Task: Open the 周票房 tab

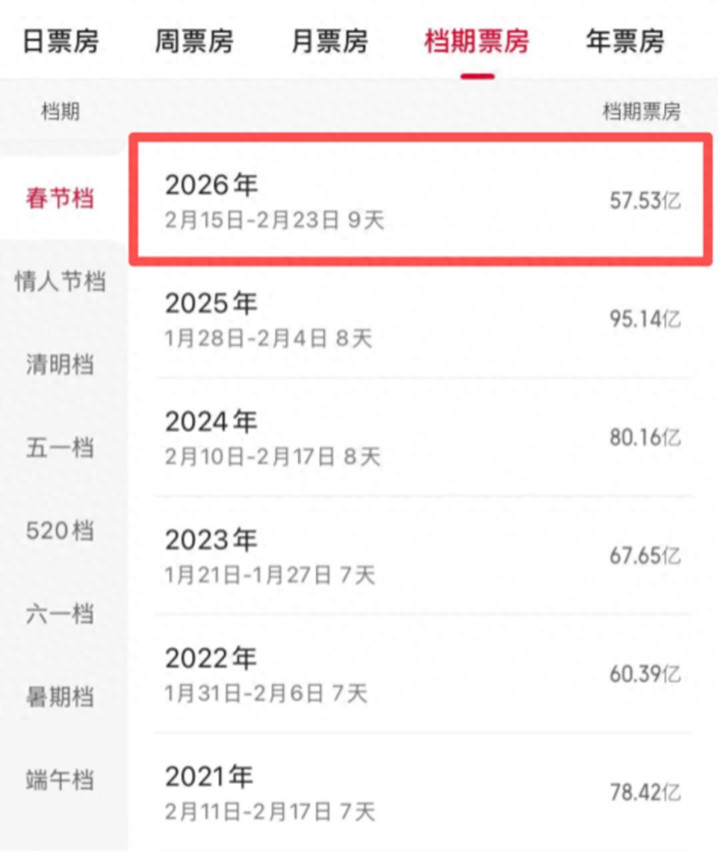Action: click(x=194, y=41)
